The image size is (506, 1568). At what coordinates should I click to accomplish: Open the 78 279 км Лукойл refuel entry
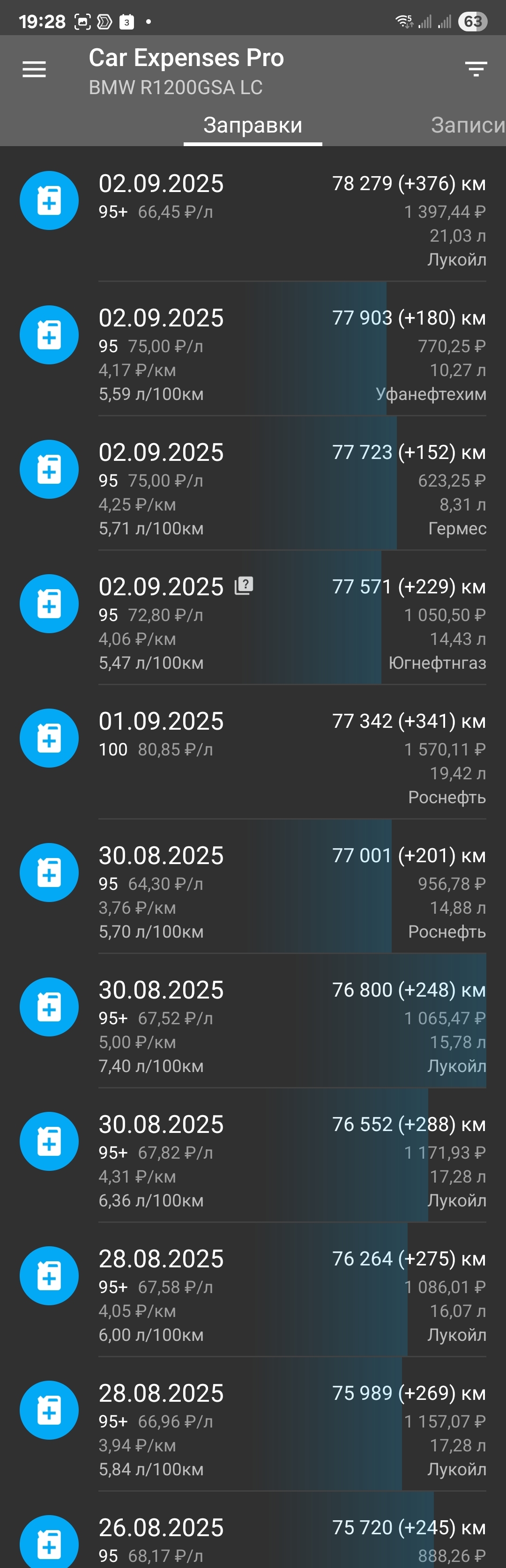click(292, 220)
